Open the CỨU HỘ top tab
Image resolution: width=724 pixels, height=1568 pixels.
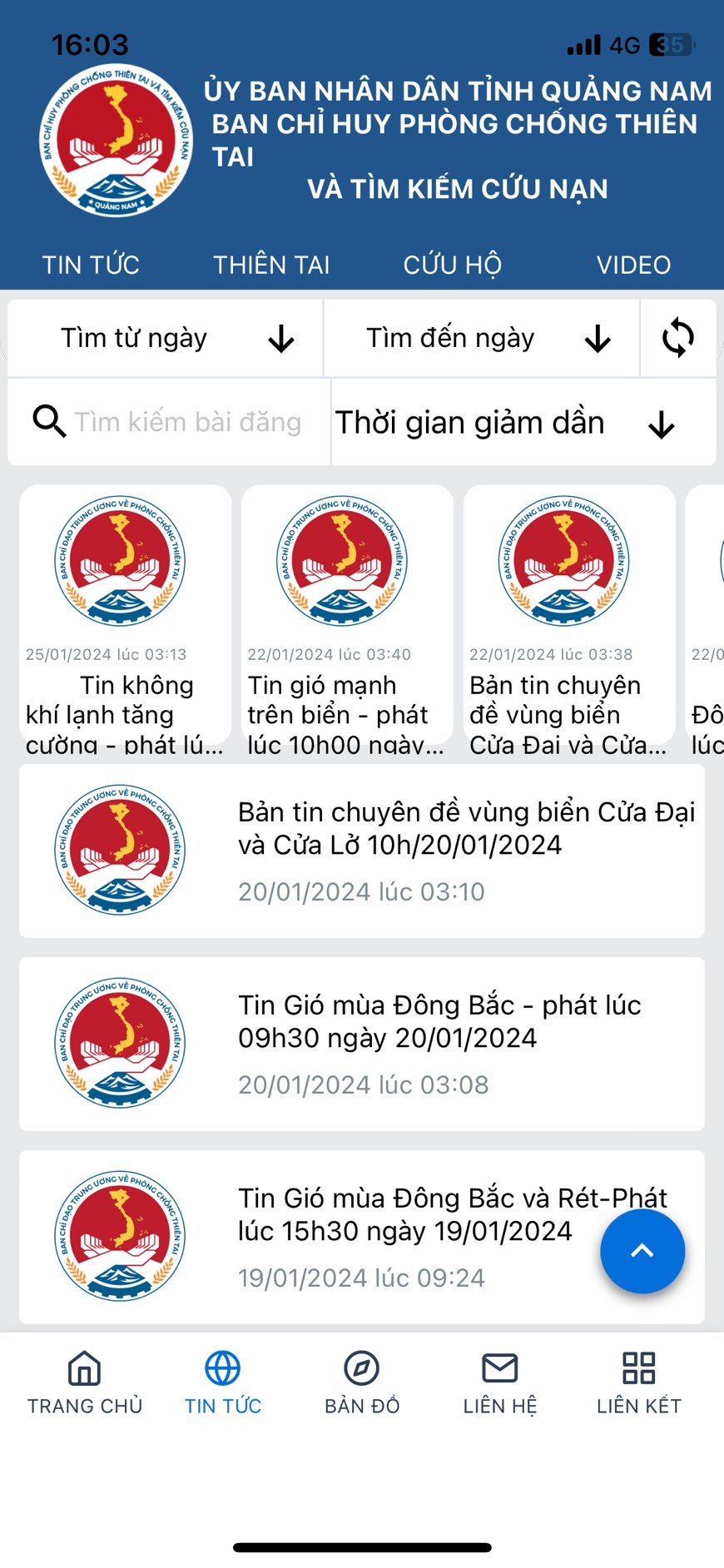(x=452, y=265)
